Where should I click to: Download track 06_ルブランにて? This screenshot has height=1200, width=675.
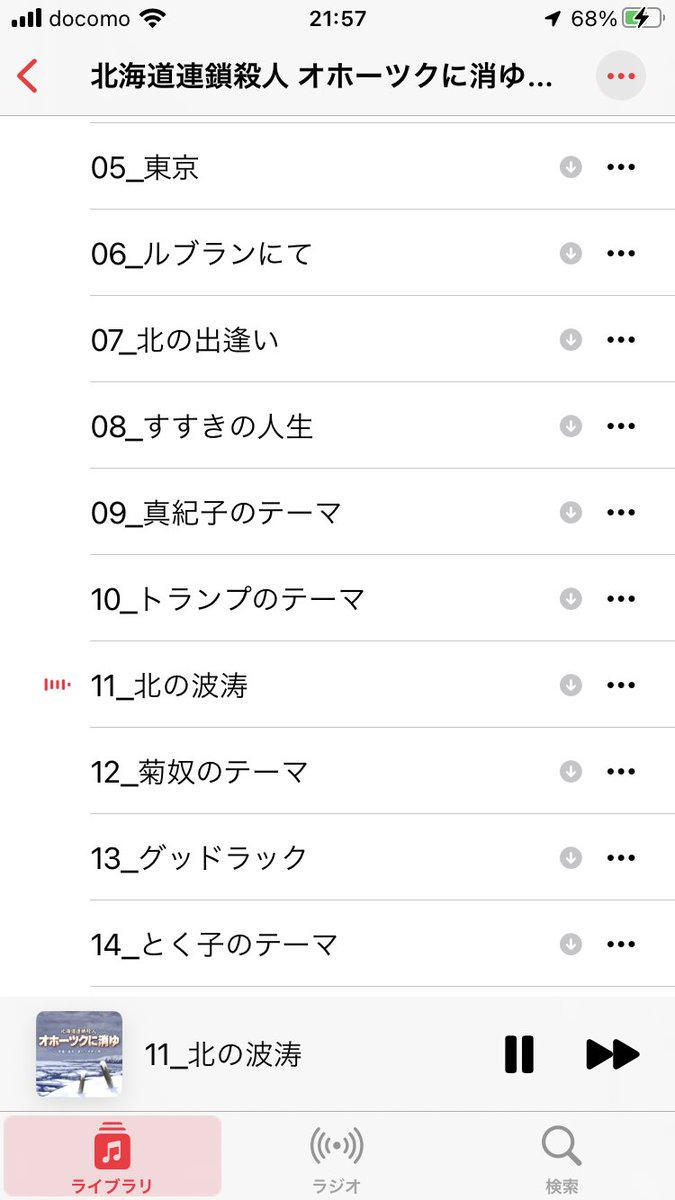570,254
